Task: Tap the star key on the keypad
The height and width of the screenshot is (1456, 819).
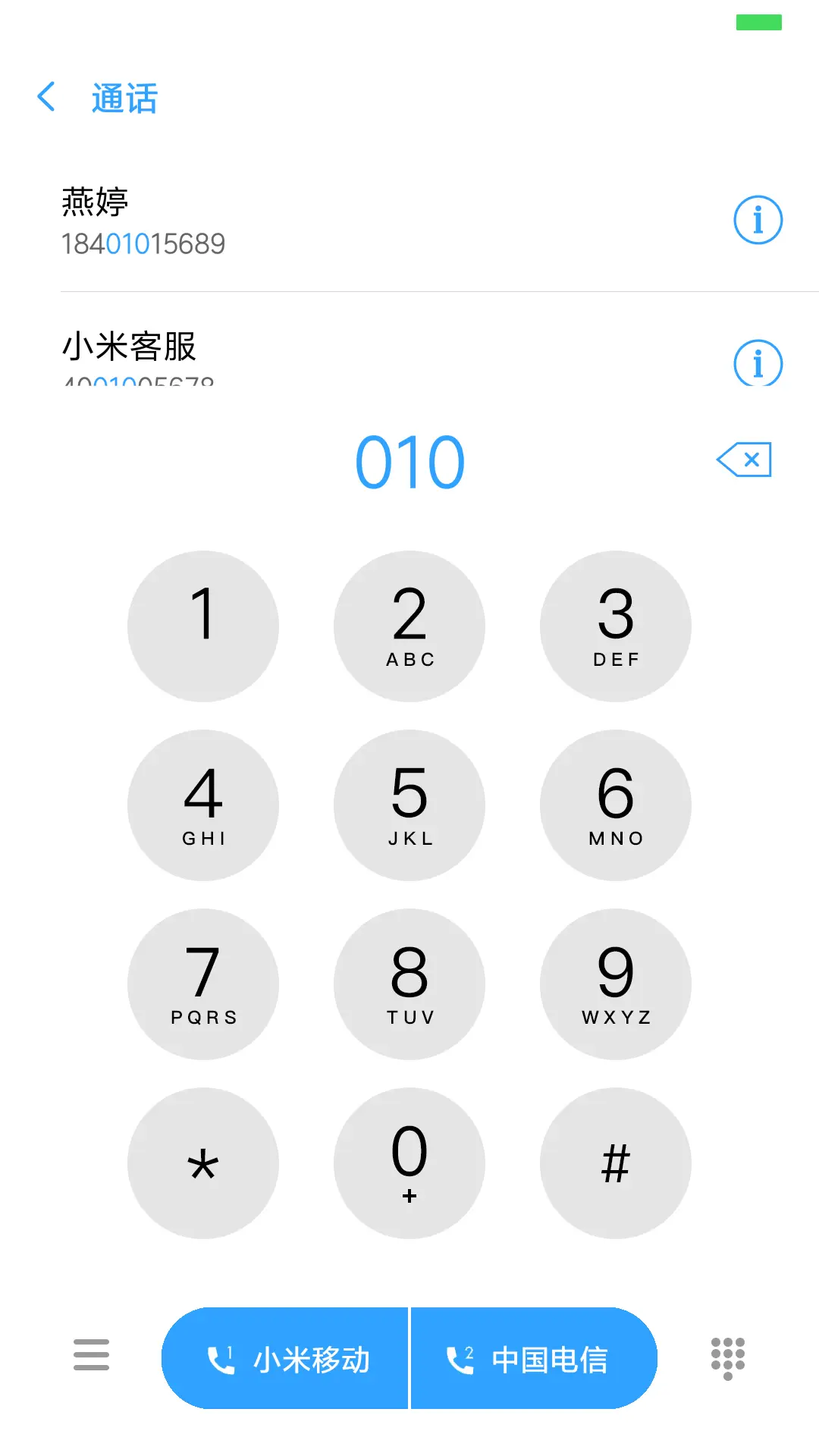Action: point(203,1163)
